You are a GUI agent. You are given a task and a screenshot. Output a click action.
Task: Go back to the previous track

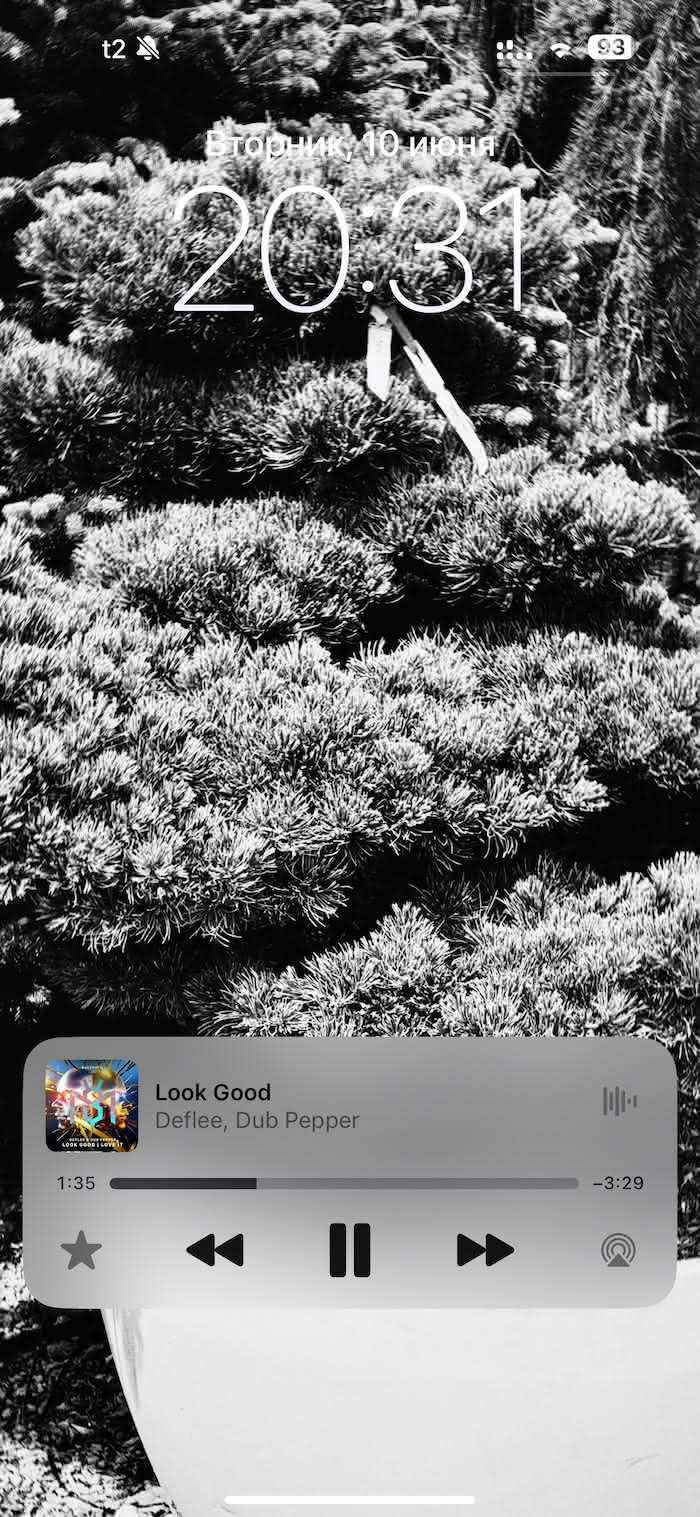pos(215,1250)
